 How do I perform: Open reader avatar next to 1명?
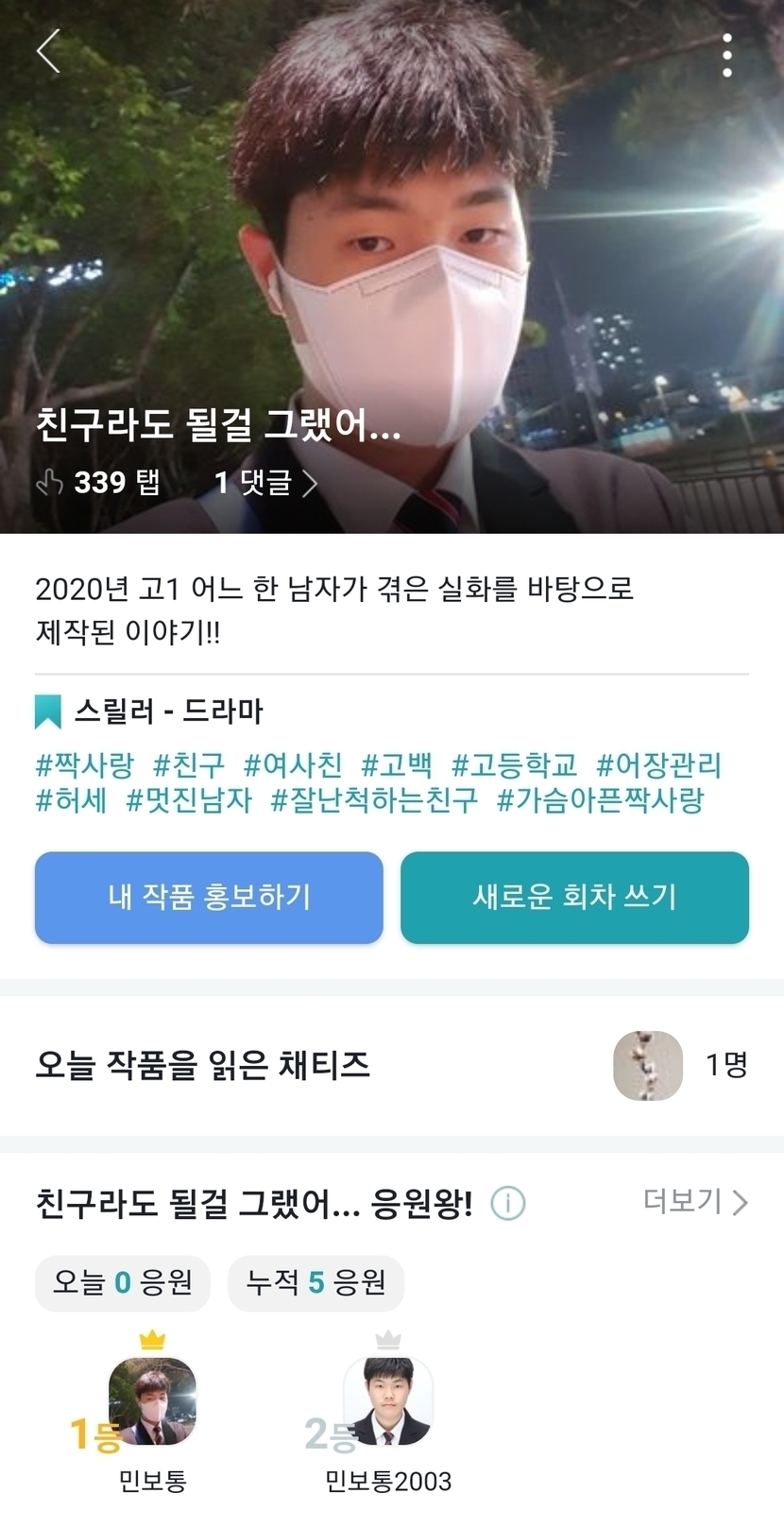coord(648,1065)
